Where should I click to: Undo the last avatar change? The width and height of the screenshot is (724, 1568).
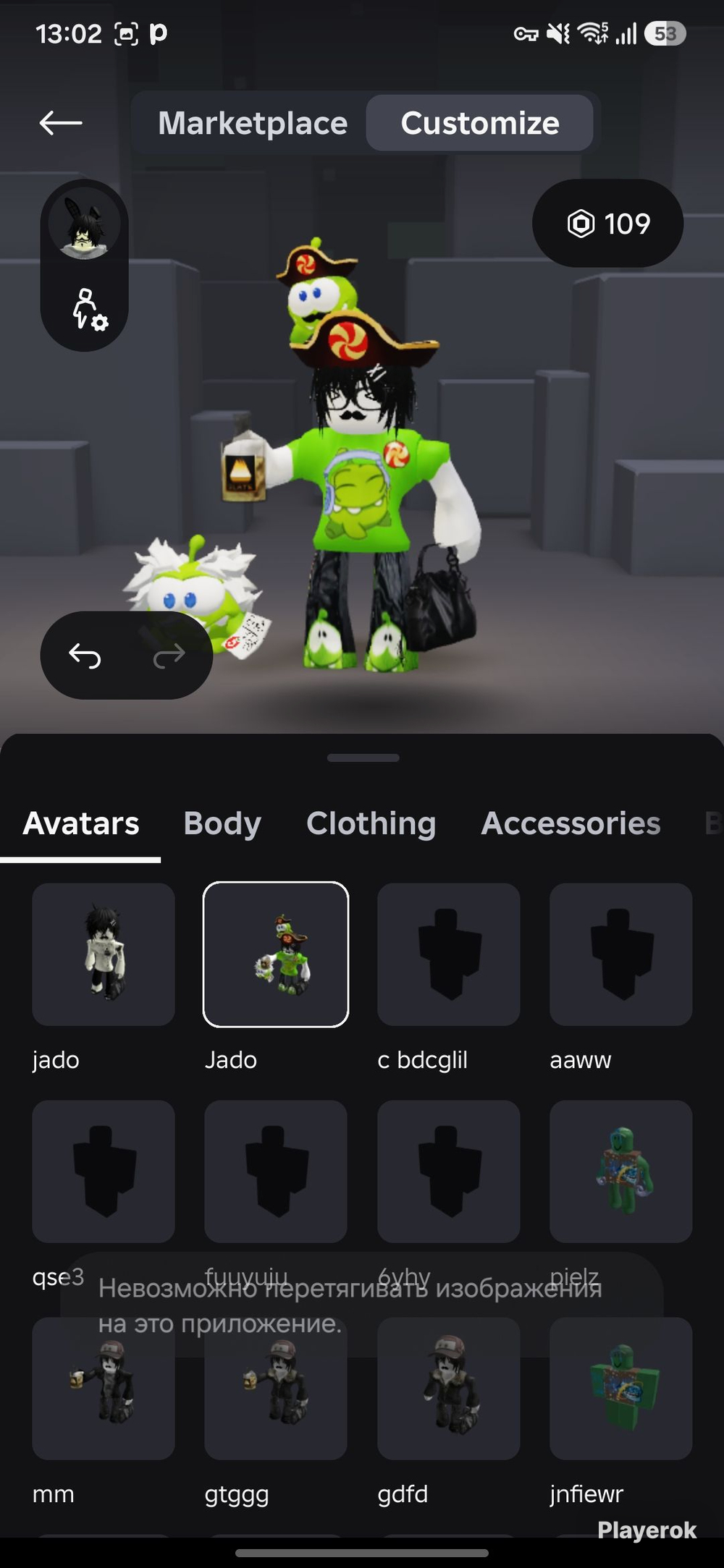85,656
